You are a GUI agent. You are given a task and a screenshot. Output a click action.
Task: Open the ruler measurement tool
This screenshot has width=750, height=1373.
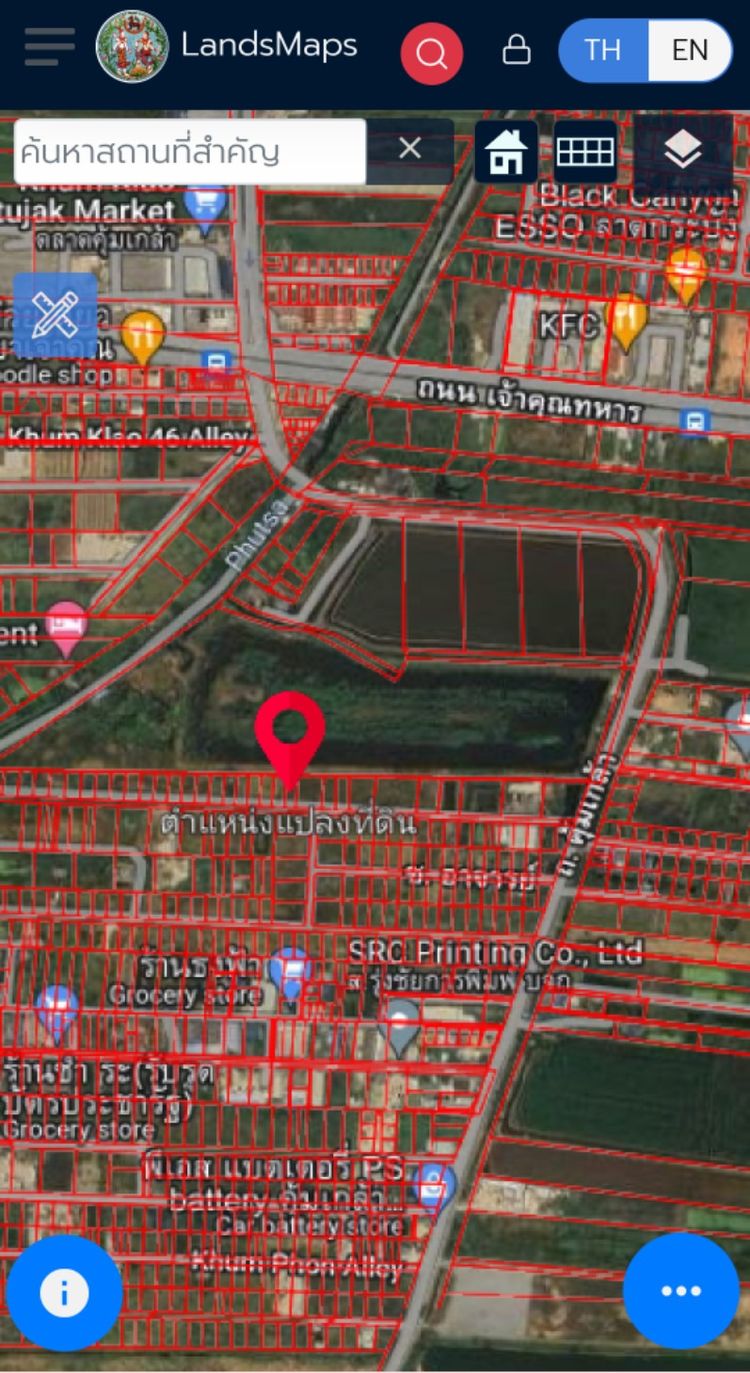55,315
